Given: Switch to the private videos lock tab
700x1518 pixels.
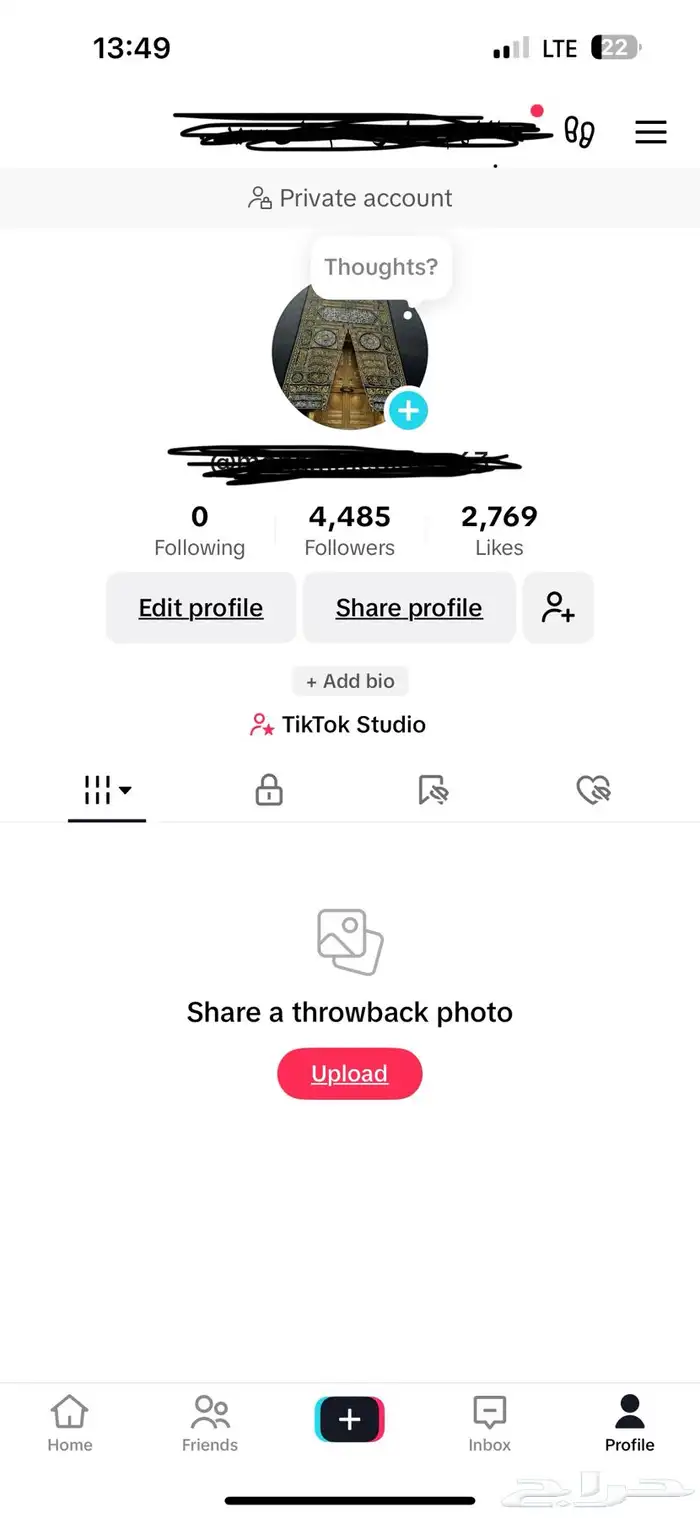Looking at the screenshot, I should point(269,791).
